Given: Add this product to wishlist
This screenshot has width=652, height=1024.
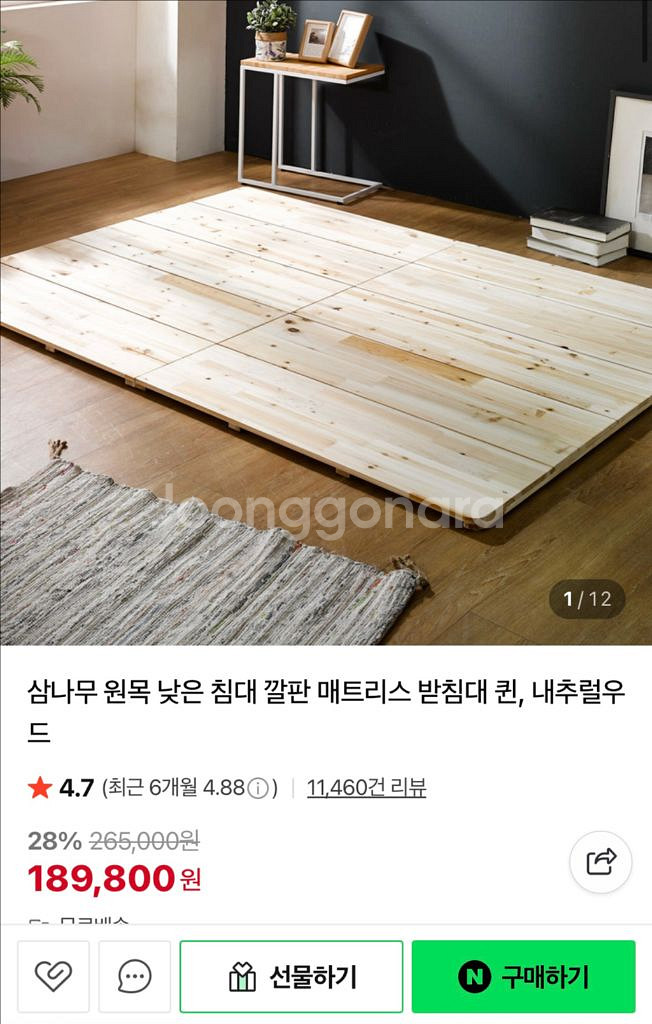Looking at the screenshot, I should pos(53,976).
